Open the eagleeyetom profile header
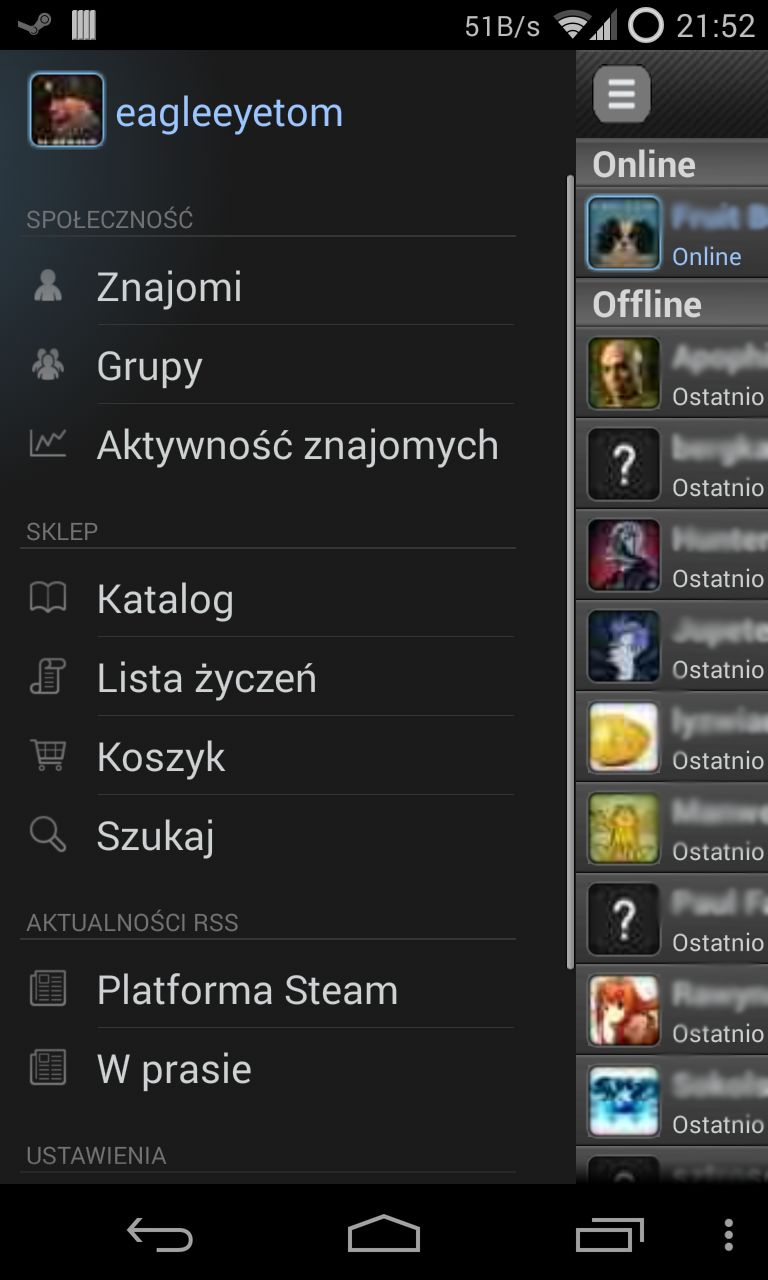This screenshot has height=1280, width=768. tap(270, 111)
